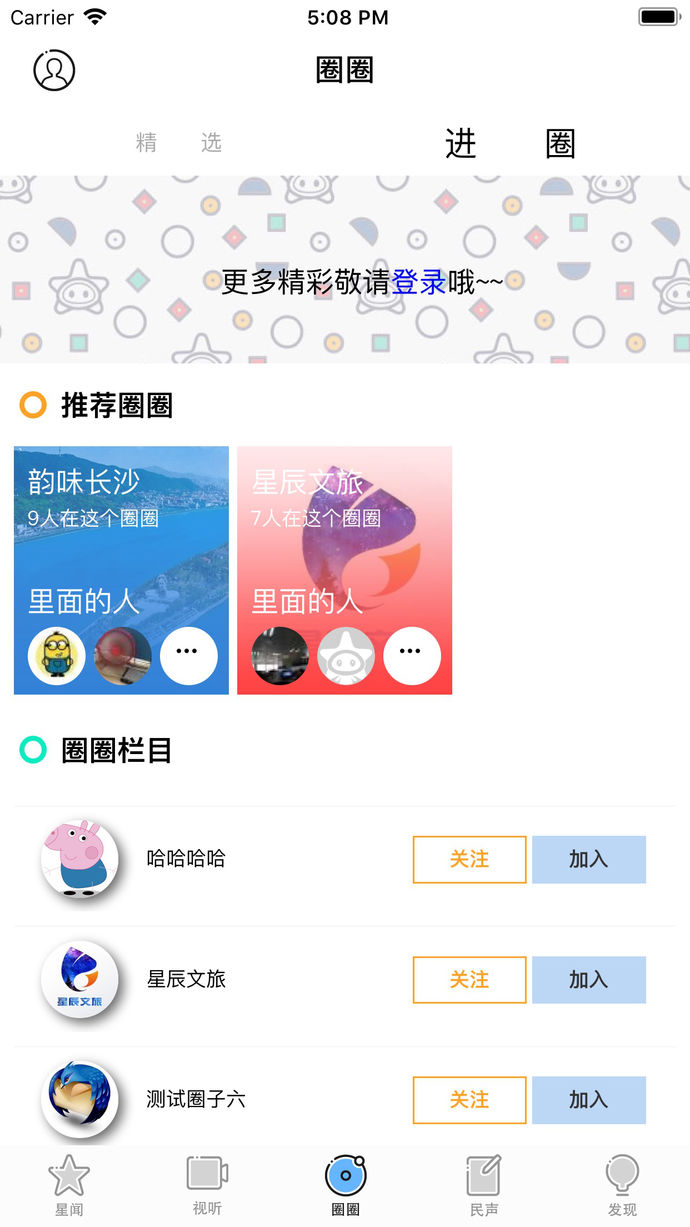Follow the 哈哈哈哈 circle via 关注

tap(469, 859)
